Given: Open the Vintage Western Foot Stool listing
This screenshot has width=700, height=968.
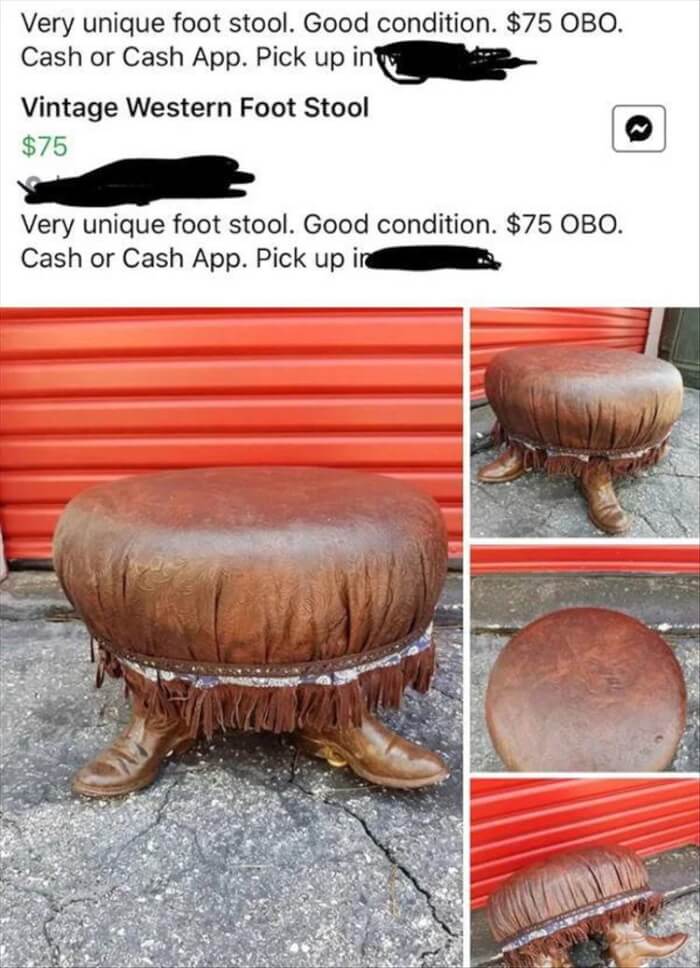Looking at the screenshot, I should point(195,107).
